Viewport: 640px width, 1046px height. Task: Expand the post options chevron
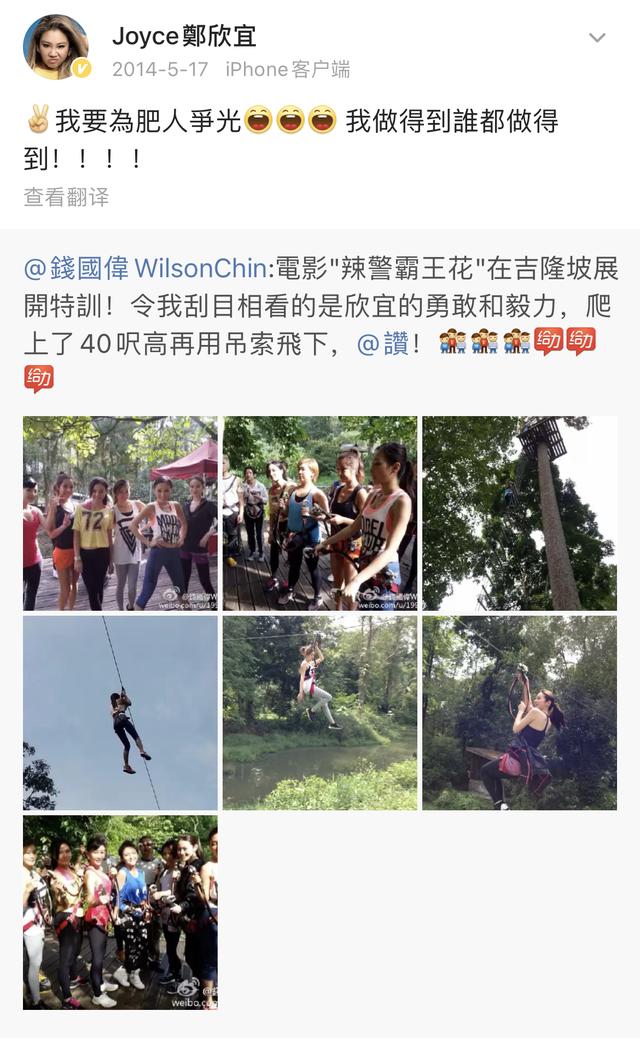tap(597, 38)
